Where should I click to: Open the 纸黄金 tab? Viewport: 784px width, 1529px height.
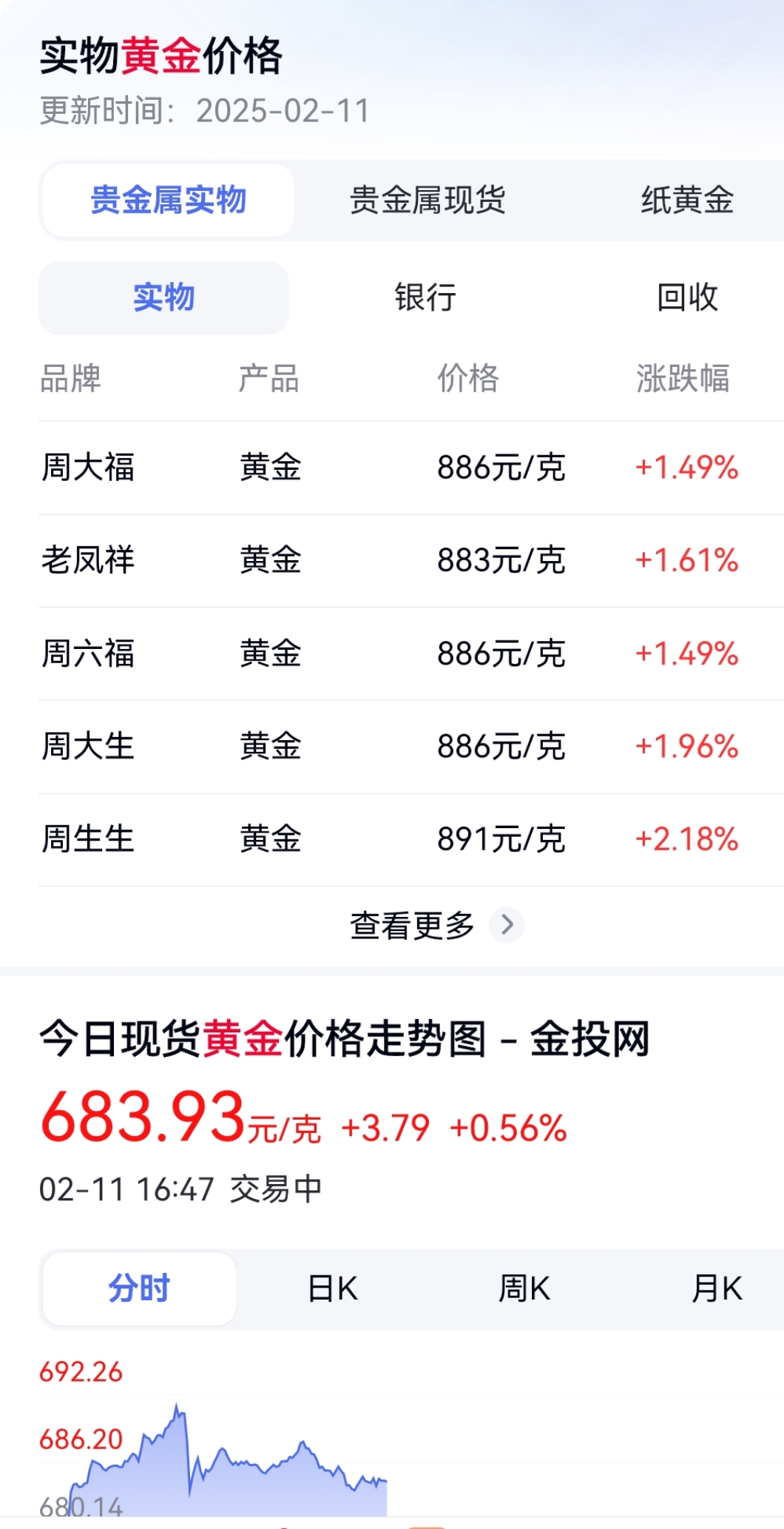[687, 201]
